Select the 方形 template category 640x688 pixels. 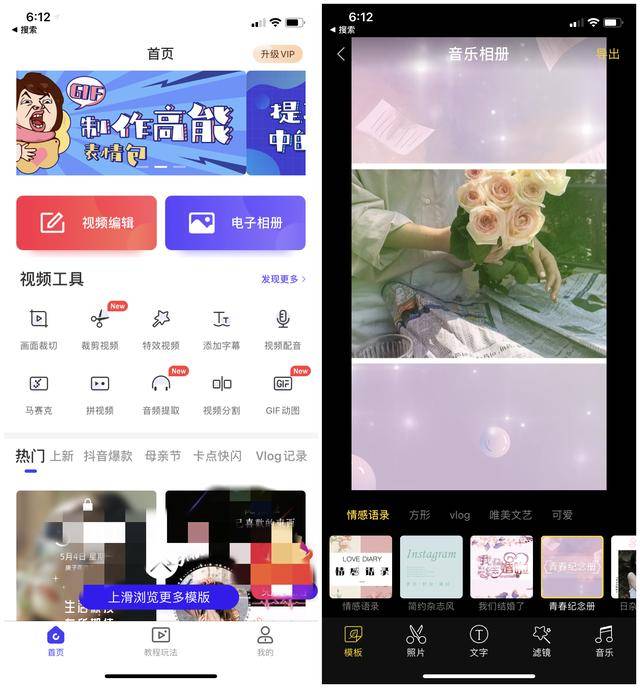pyautogui.click(x=419, y=515)
